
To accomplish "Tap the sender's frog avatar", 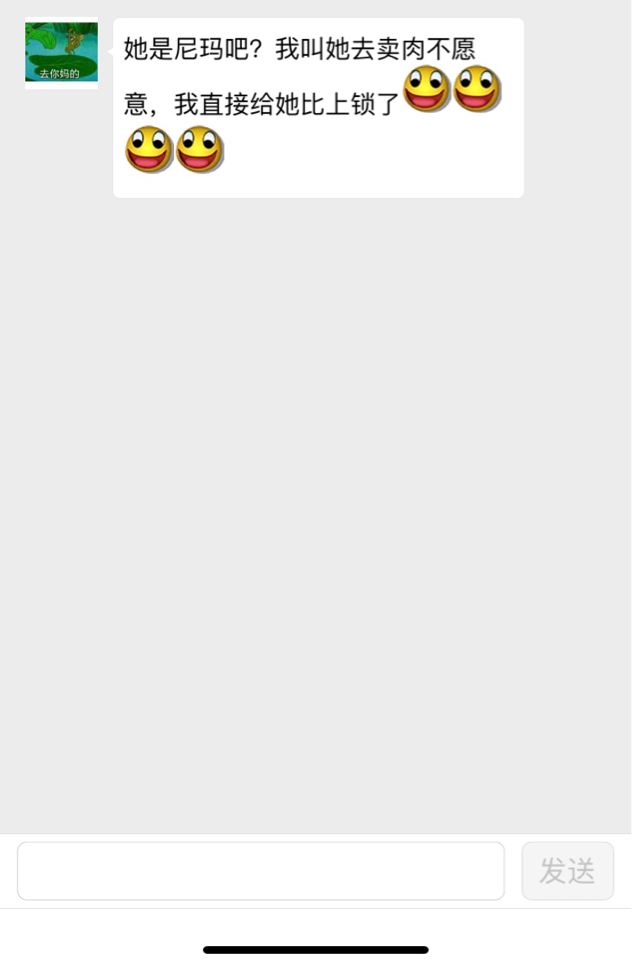I will pos(61,53).
